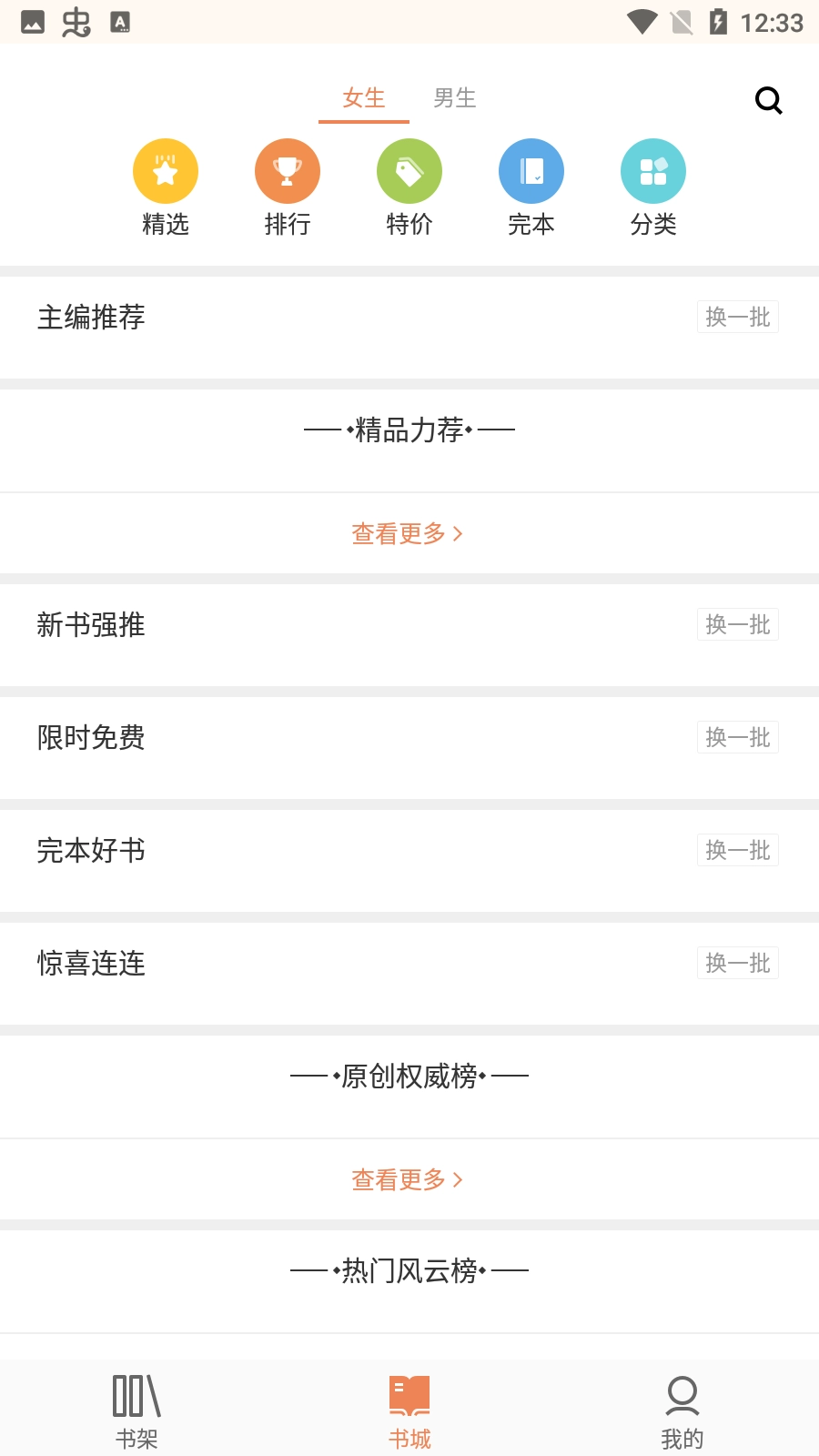Image resolution: width=819 pixels, height=1456 pixels.
Task: Expand the 查看更多 chevron arrow
Action: [460, 534]
